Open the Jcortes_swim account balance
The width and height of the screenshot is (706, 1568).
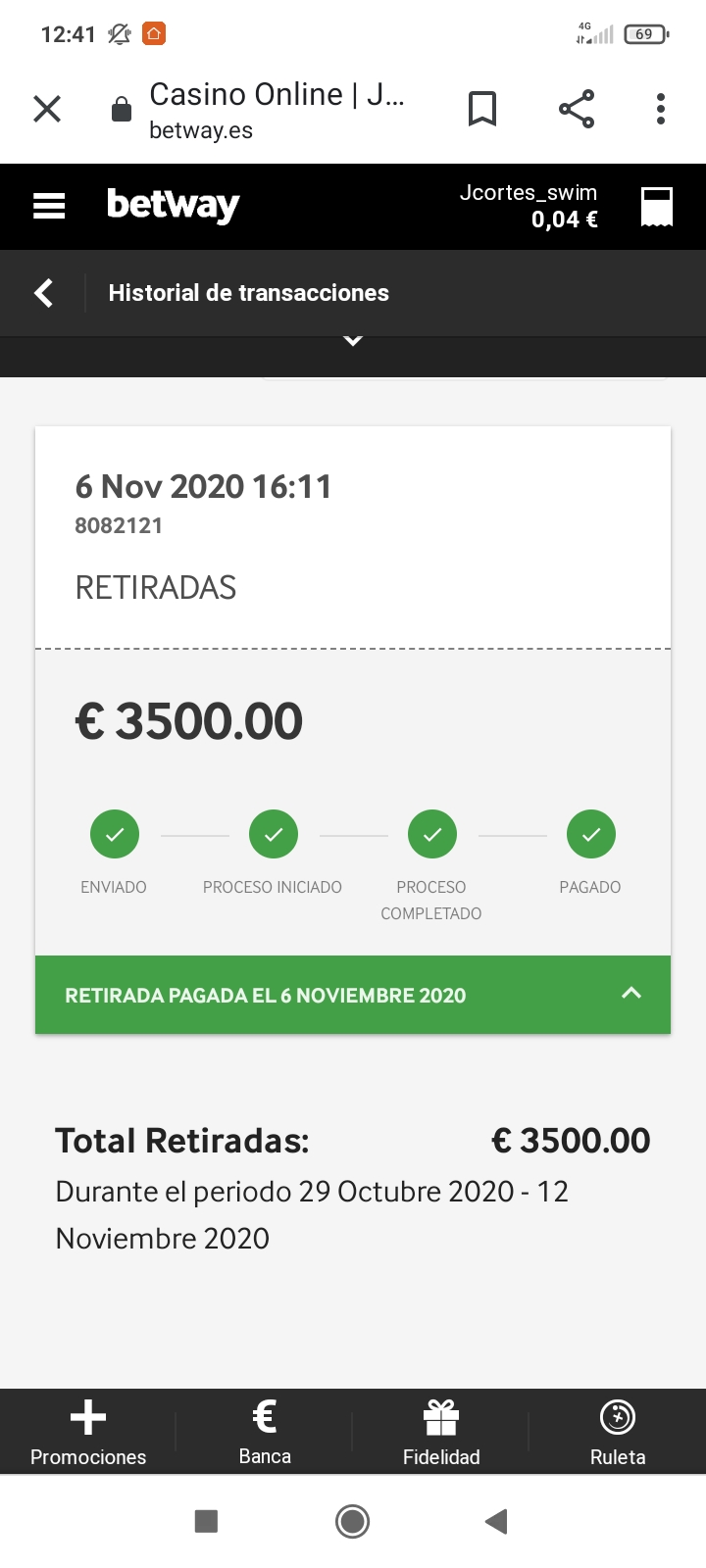[x=529, y=206]
